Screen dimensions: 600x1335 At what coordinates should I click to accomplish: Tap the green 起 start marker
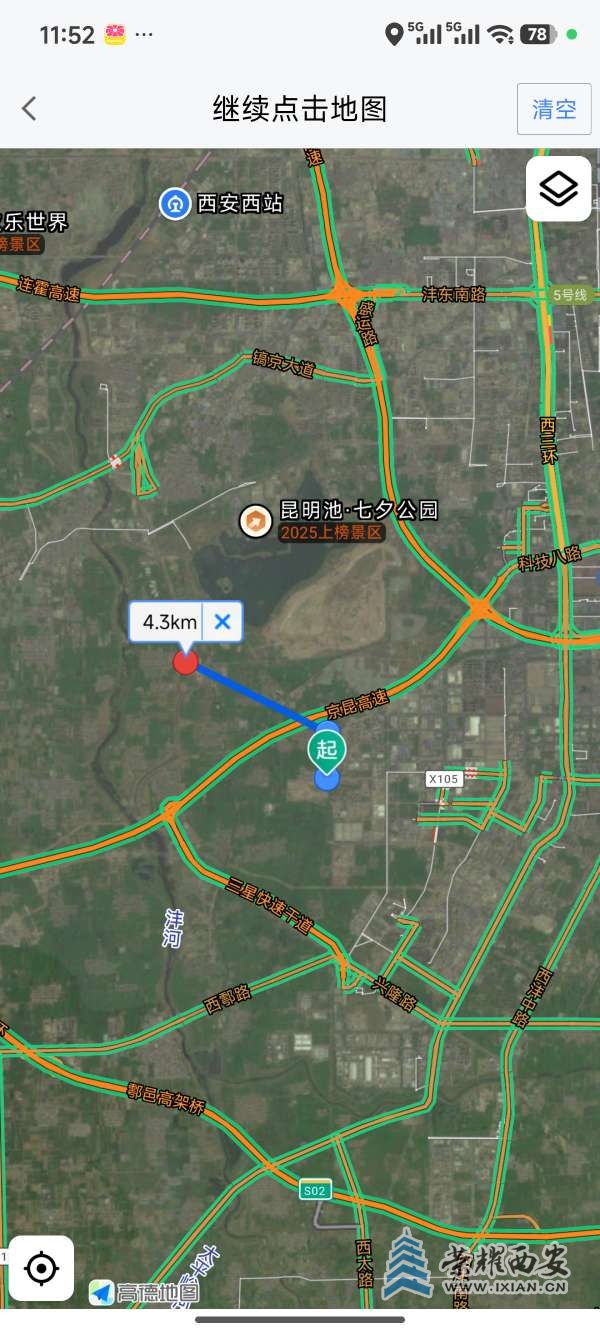[327, 748]
